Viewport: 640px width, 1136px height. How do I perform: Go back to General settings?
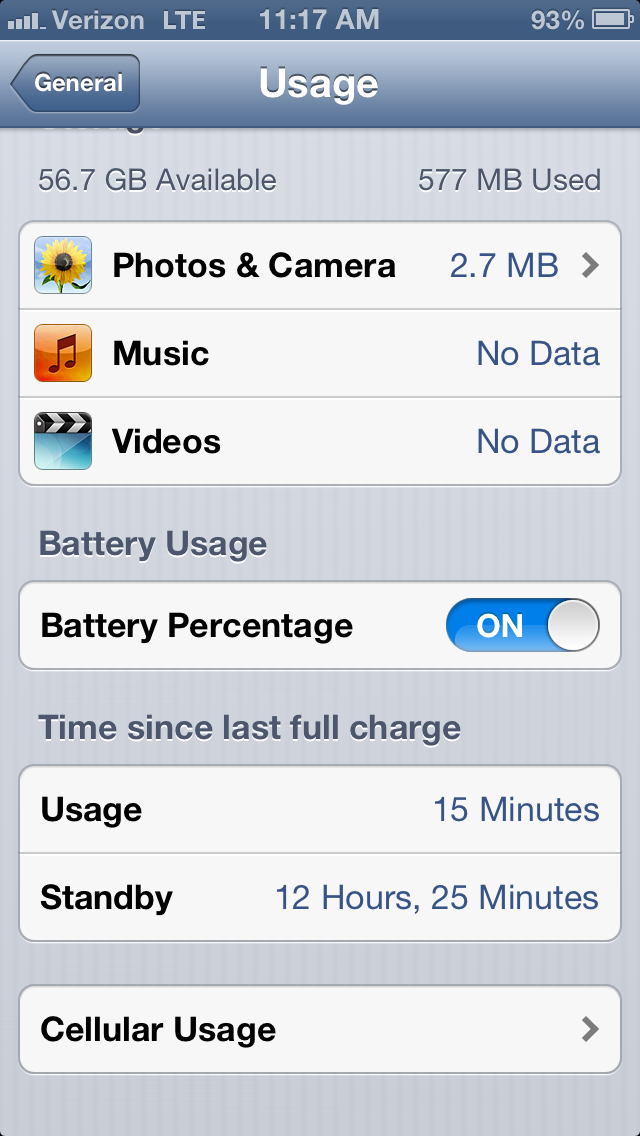click(76, 83)
